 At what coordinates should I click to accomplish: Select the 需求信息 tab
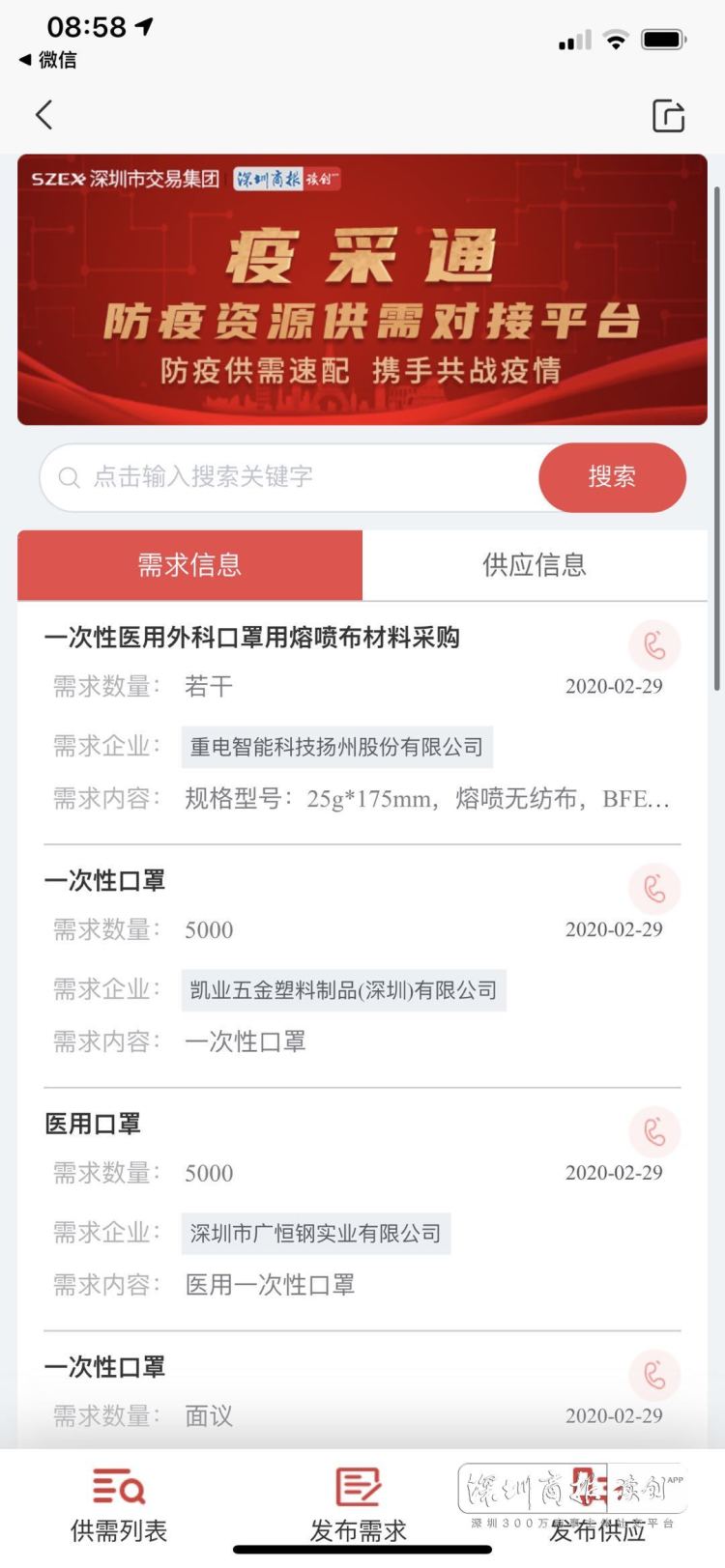[x=189, y=564]
